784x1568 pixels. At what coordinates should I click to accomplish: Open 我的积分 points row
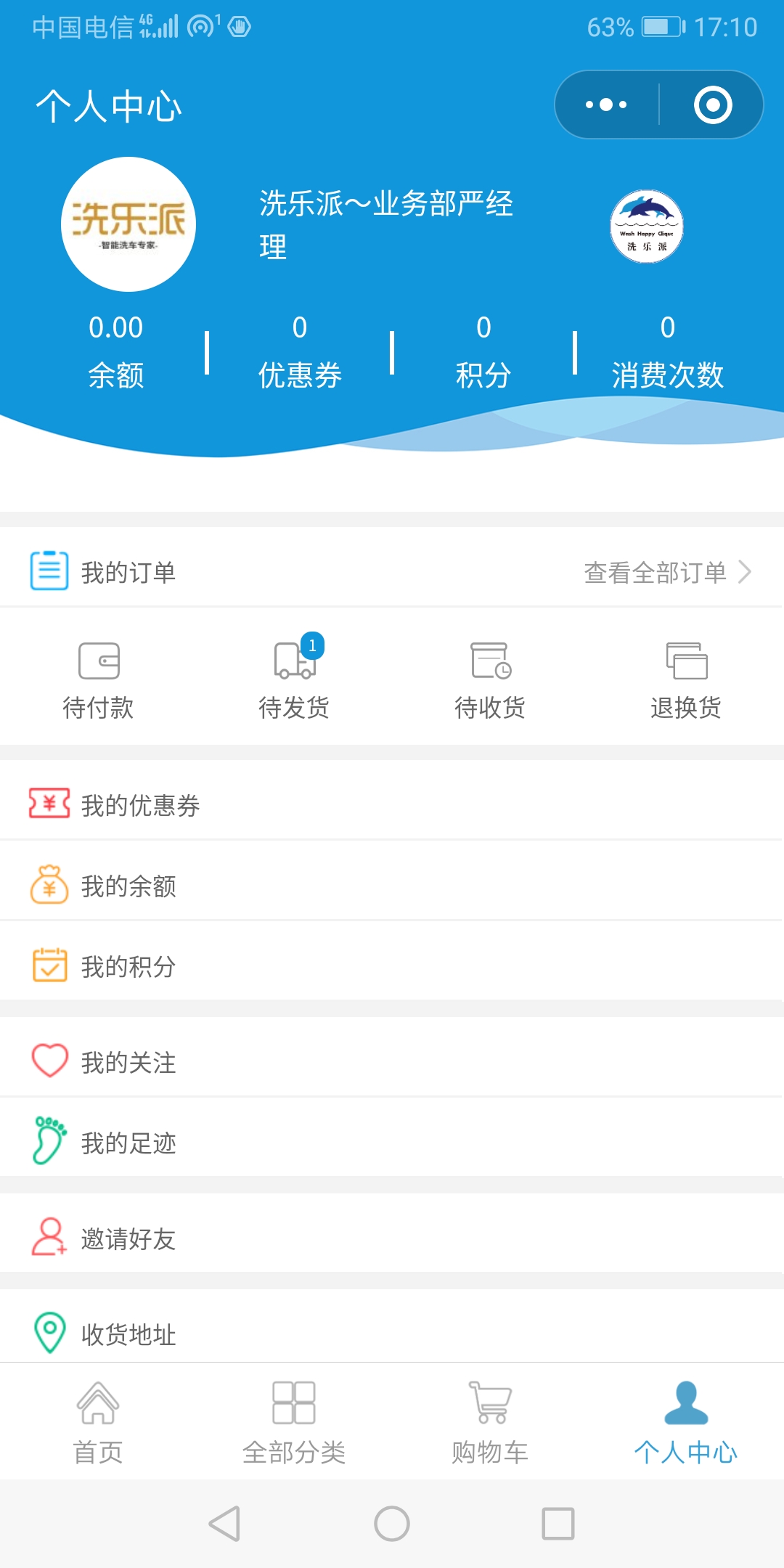392,965
